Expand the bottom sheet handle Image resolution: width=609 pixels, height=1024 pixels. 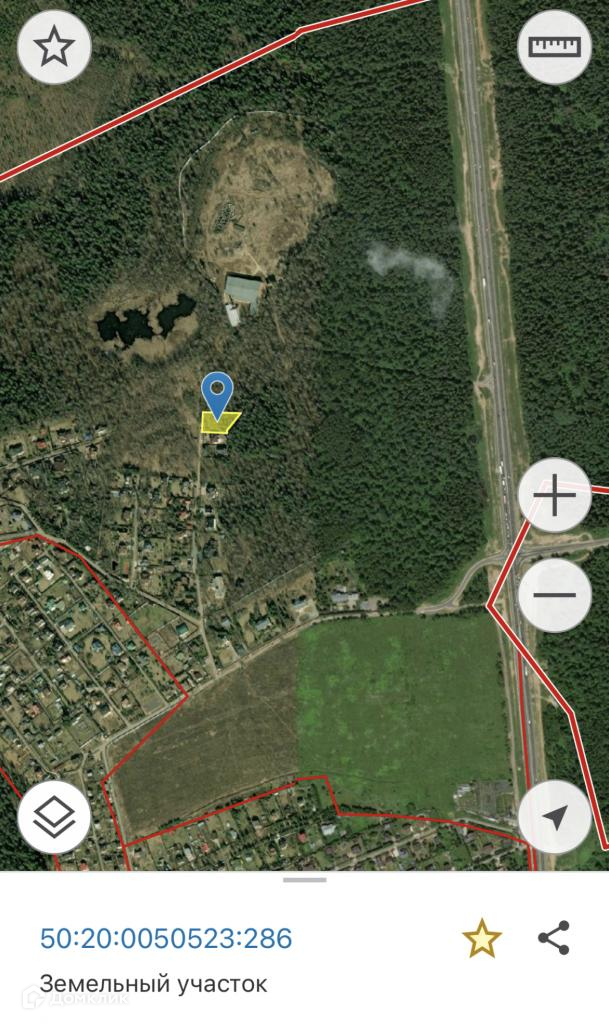304,880
